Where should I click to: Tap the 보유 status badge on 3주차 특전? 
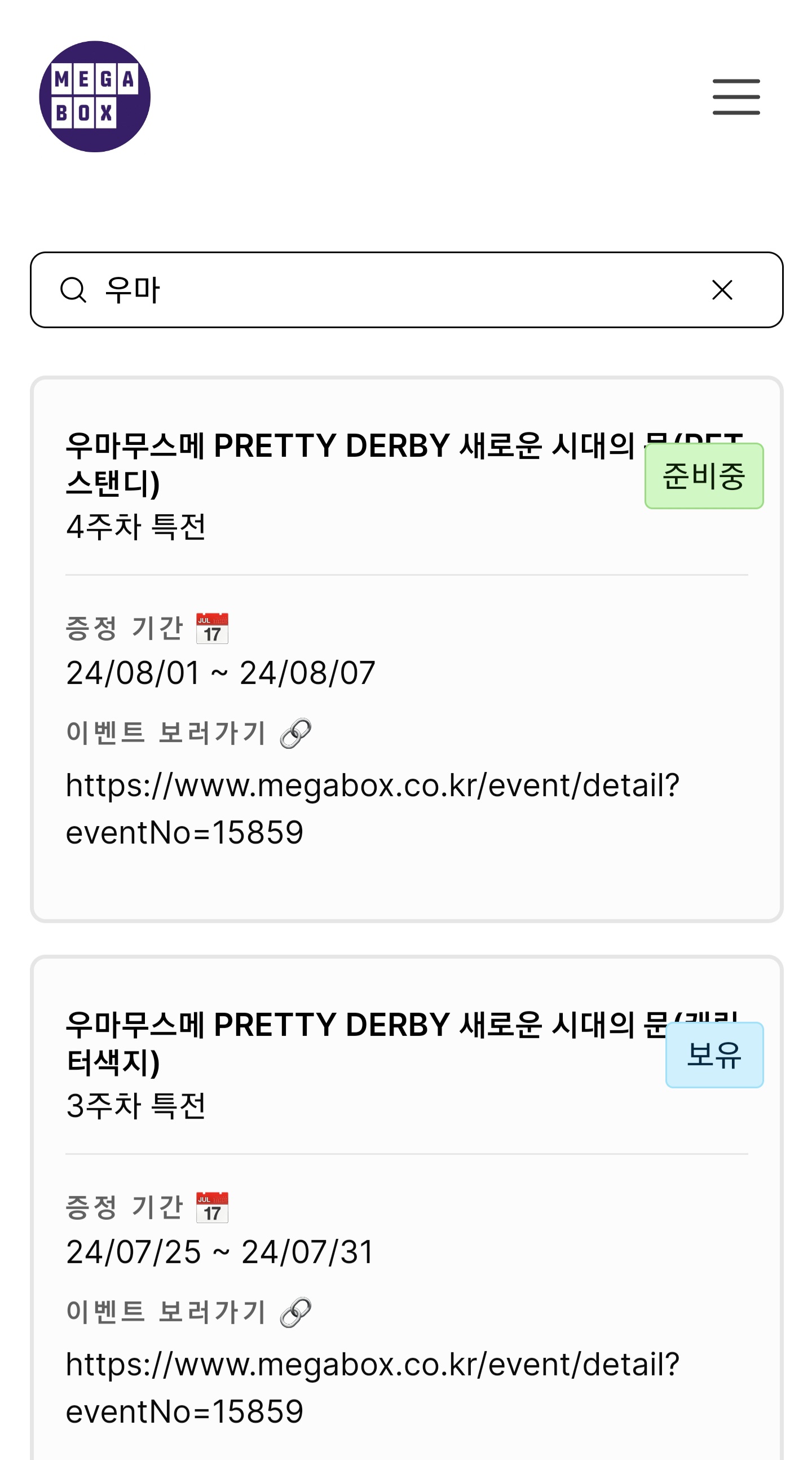pos(714,1054)
